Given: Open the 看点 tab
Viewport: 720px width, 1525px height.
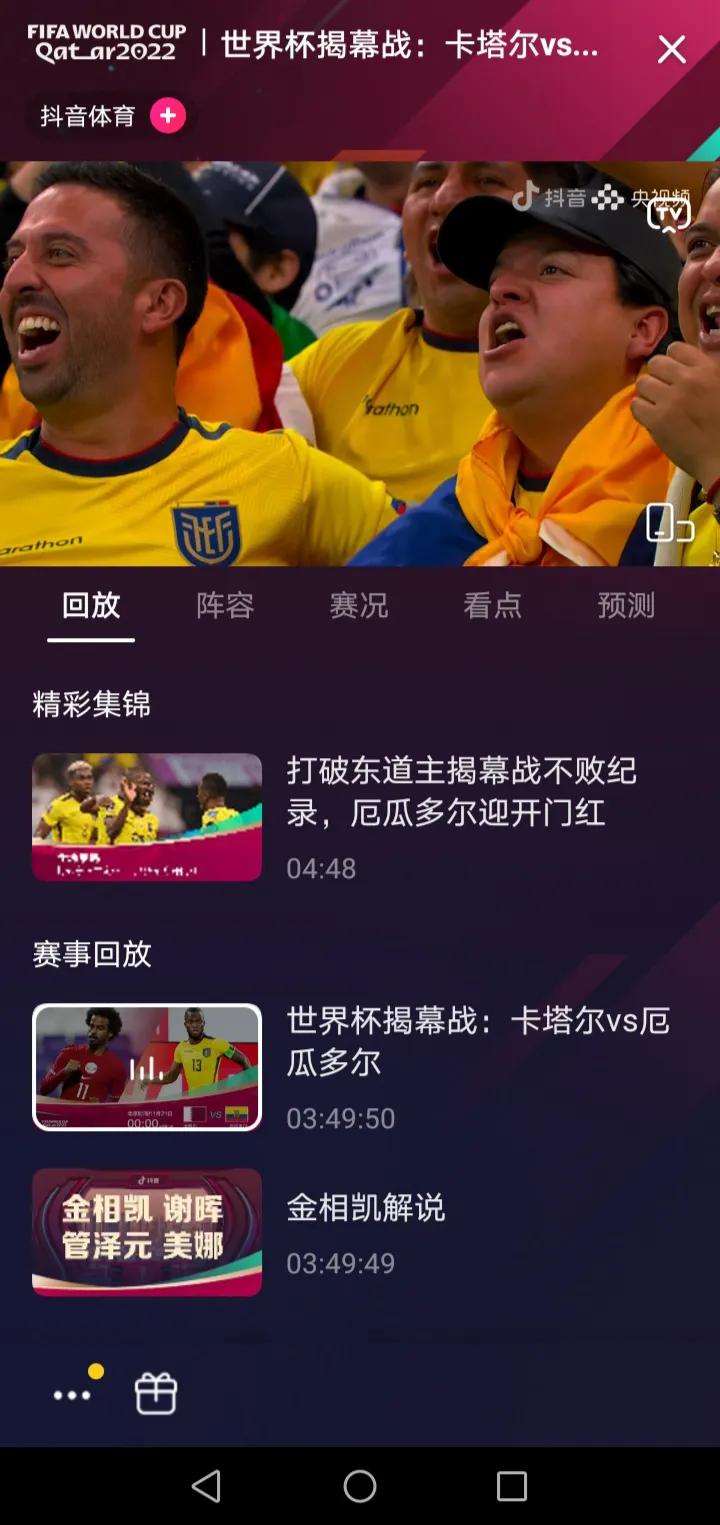Looking at the screenshot, I should 493,606.
